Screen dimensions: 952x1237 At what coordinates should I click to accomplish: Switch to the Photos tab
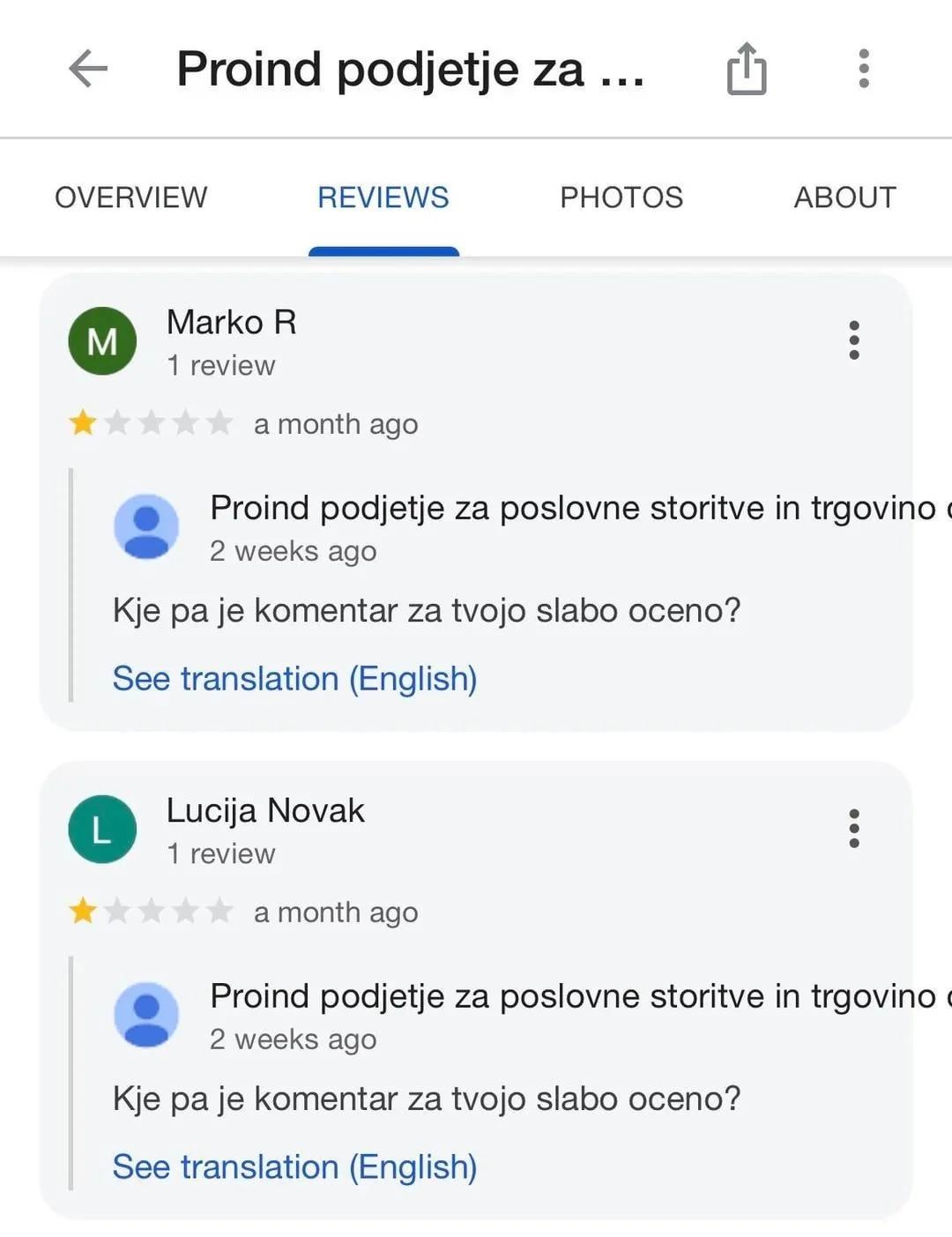click(621, 197)
